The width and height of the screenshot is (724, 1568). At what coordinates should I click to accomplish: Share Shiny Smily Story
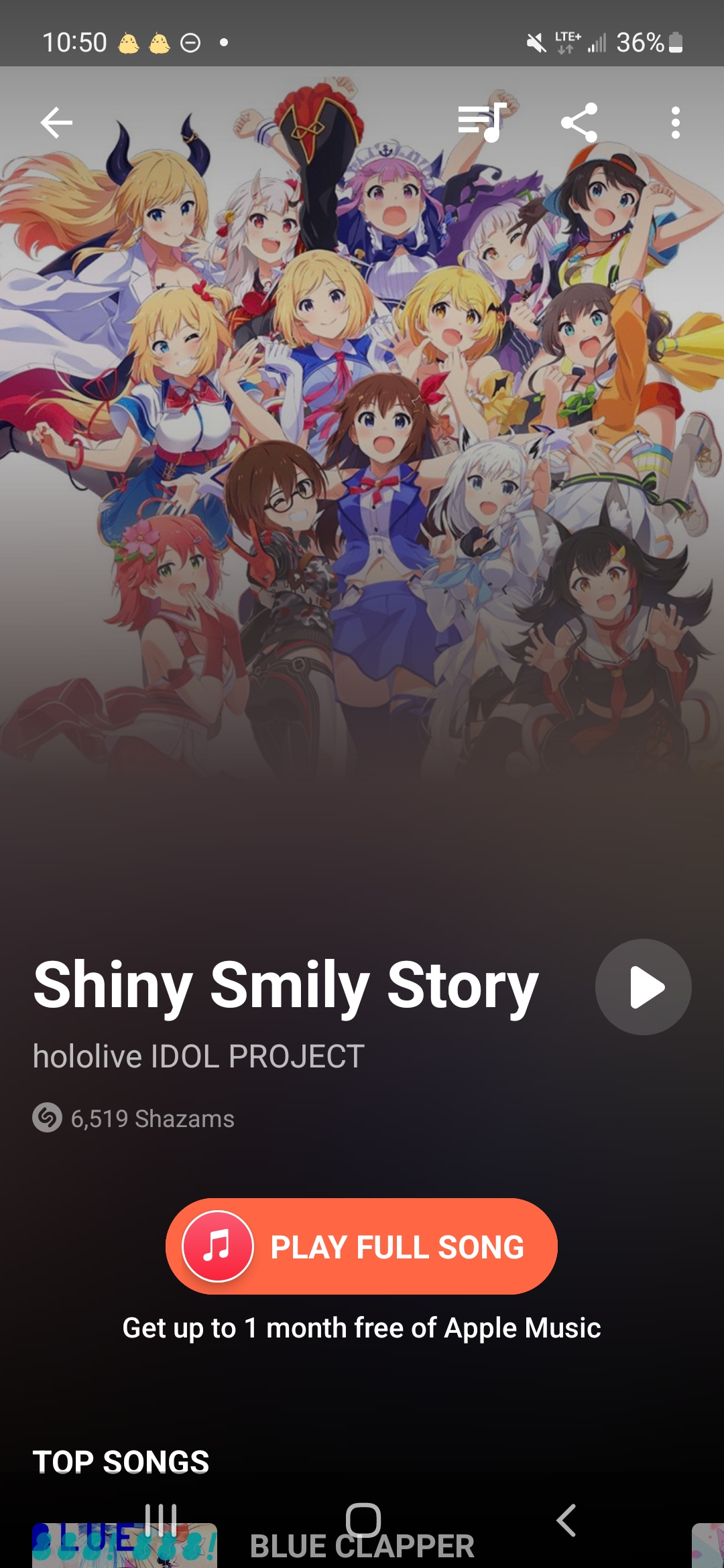tap(579, 123)
